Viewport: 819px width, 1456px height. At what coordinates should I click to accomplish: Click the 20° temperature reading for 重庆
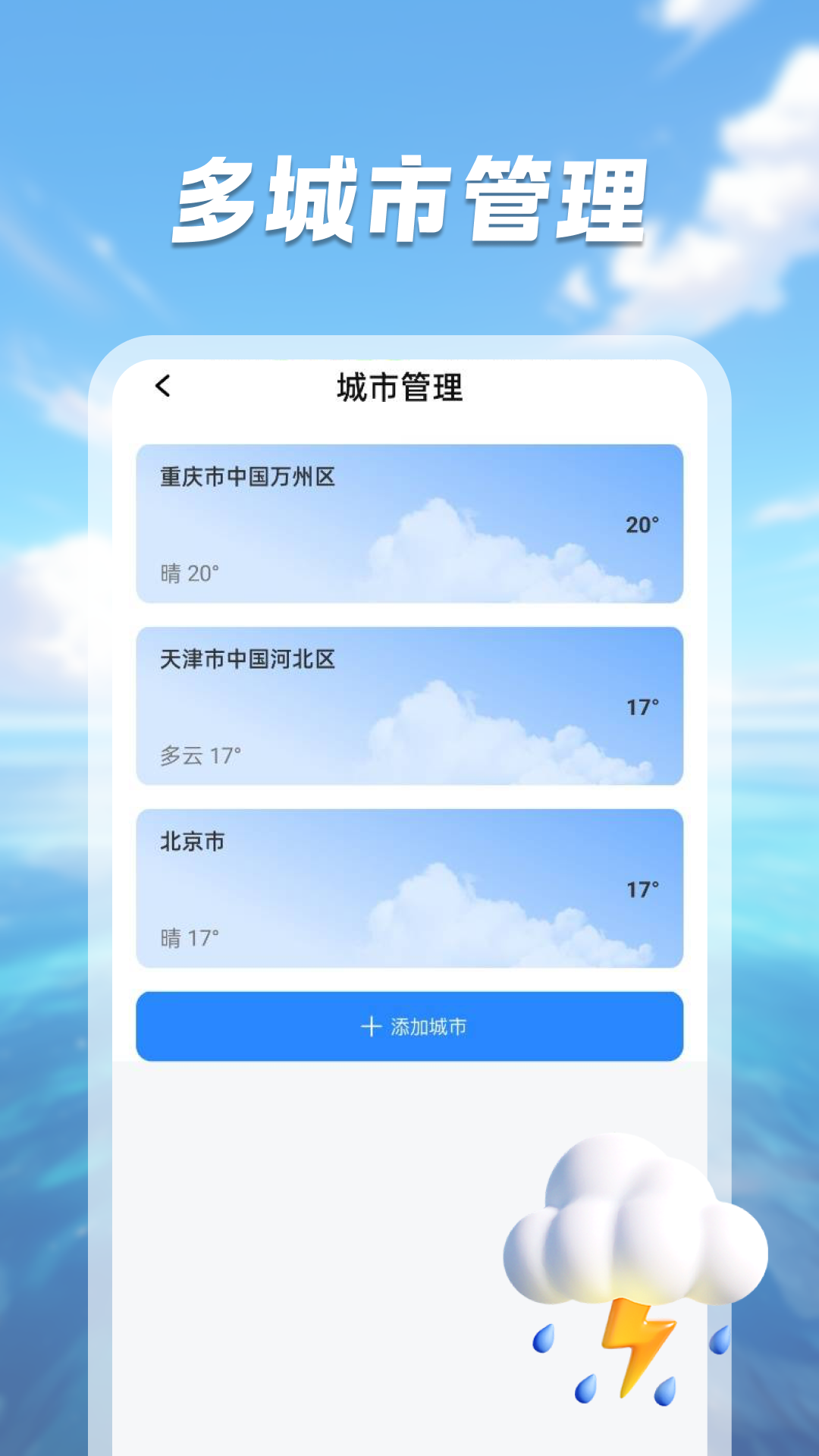tap(642, 525)
